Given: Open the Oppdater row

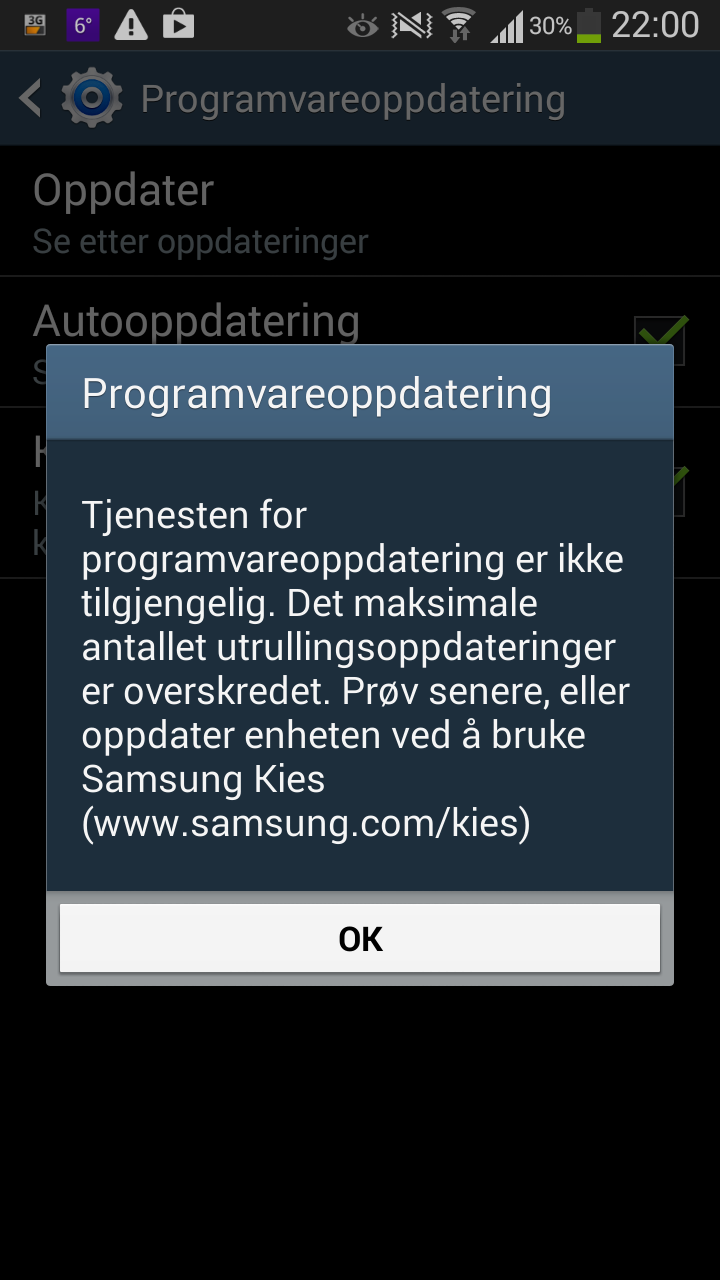Looking at the screenshot, I should 360,212.
